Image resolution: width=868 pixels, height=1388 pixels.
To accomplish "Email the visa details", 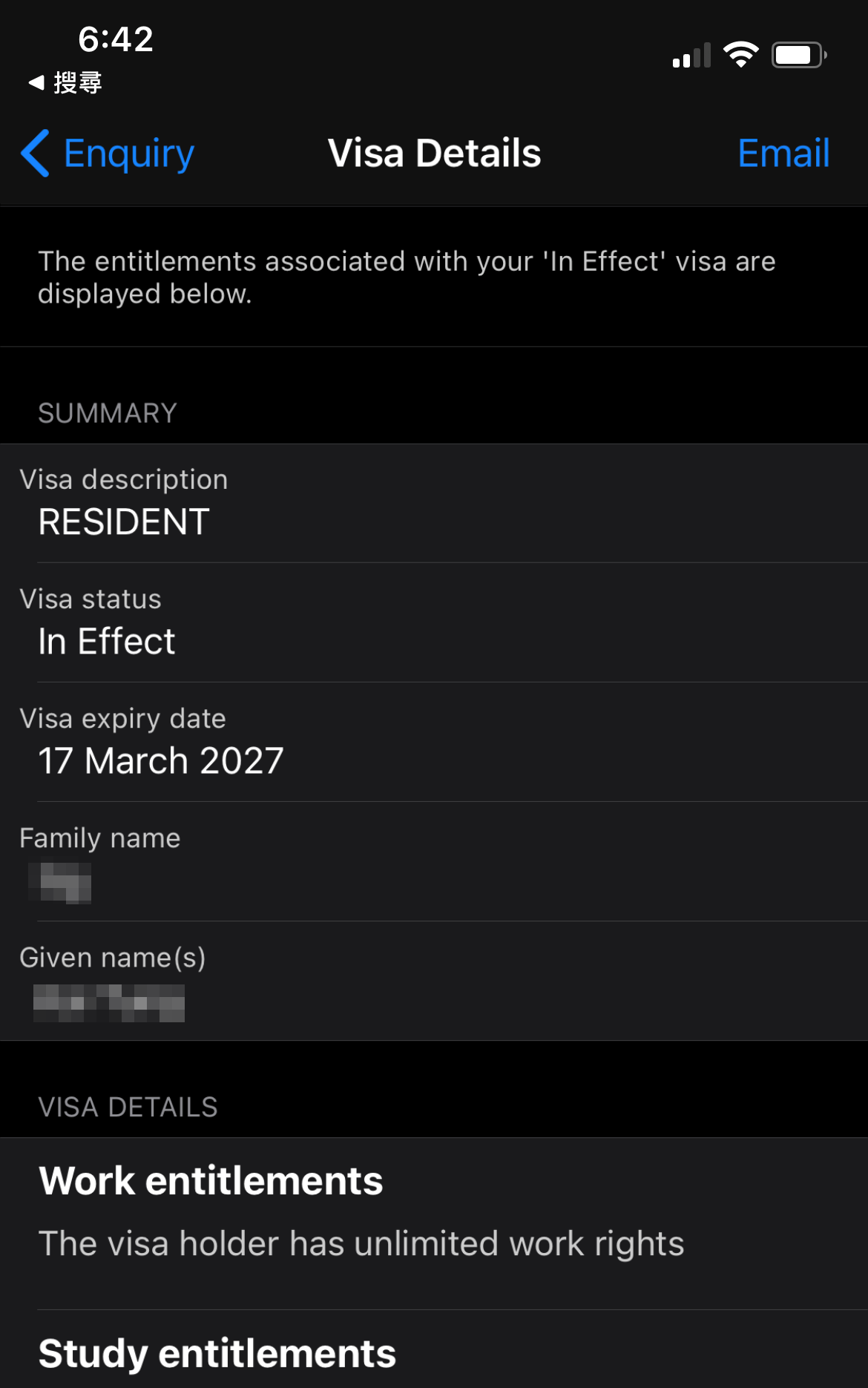I will [x=783, y=154].
